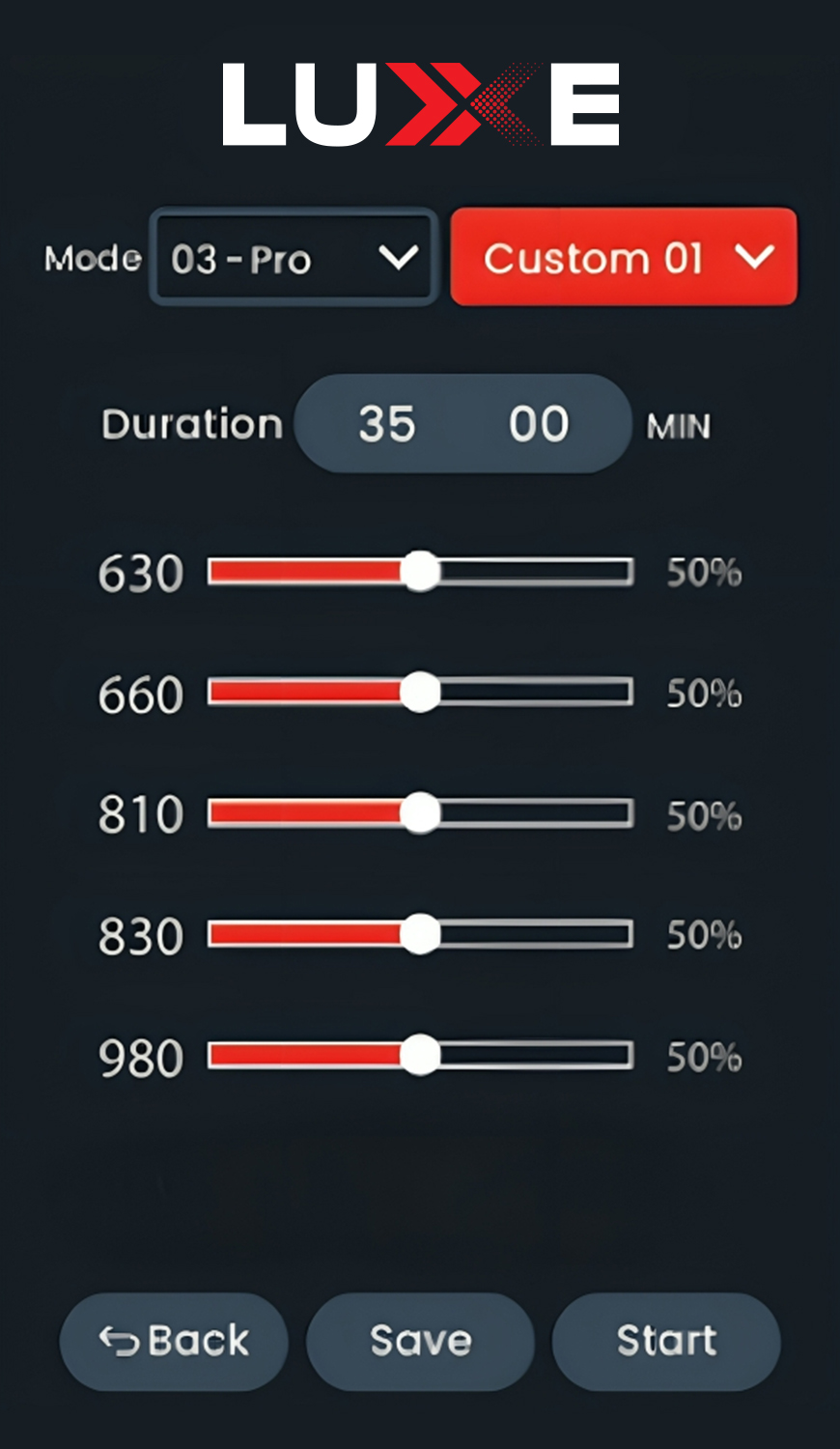840x1449 pixels.
Task: Adjust the 630 wavelength slider
Action: (420, 572)
